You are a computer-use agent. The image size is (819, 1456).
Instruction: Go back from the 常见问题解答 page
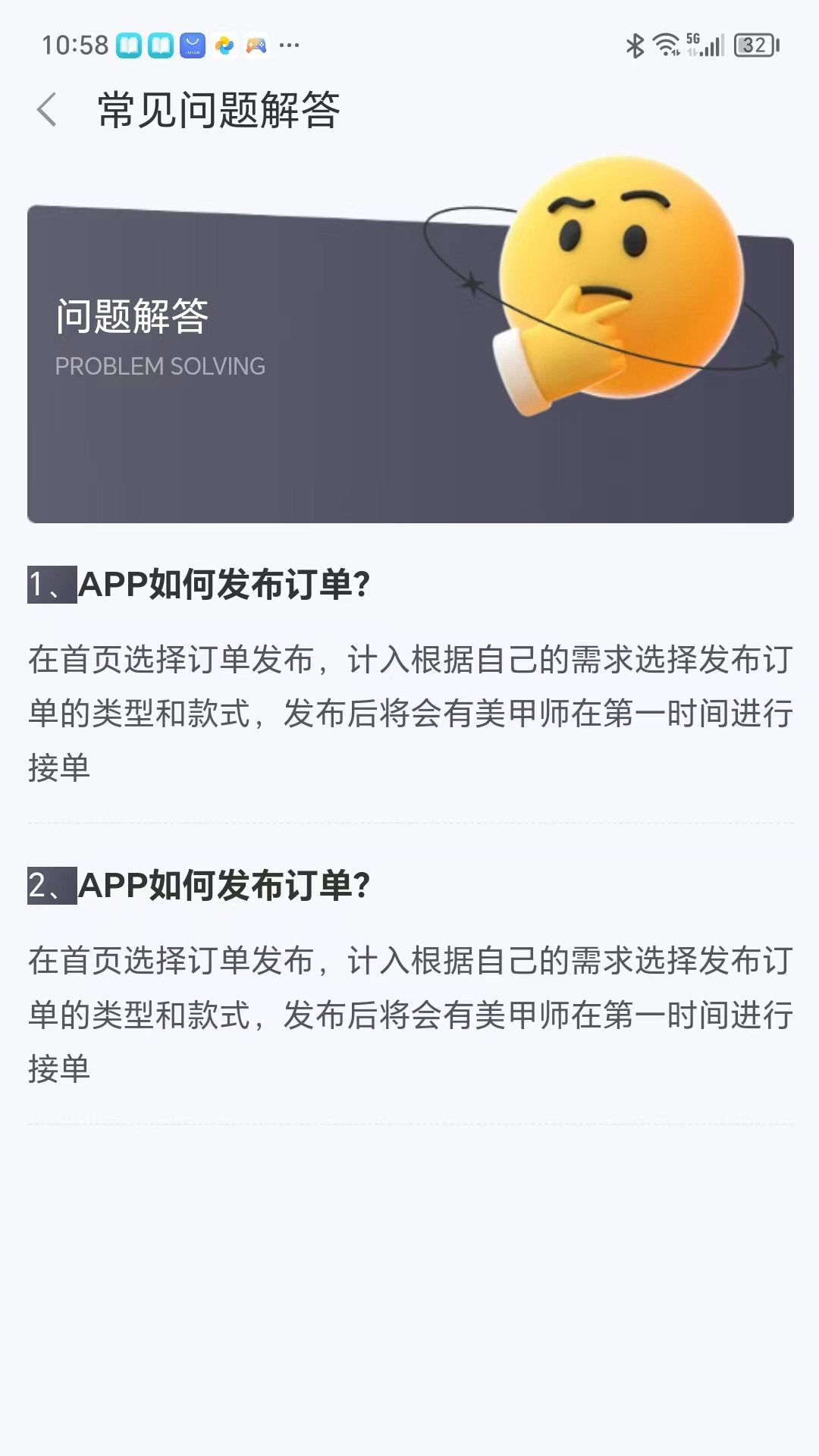(x=47, y=110)
